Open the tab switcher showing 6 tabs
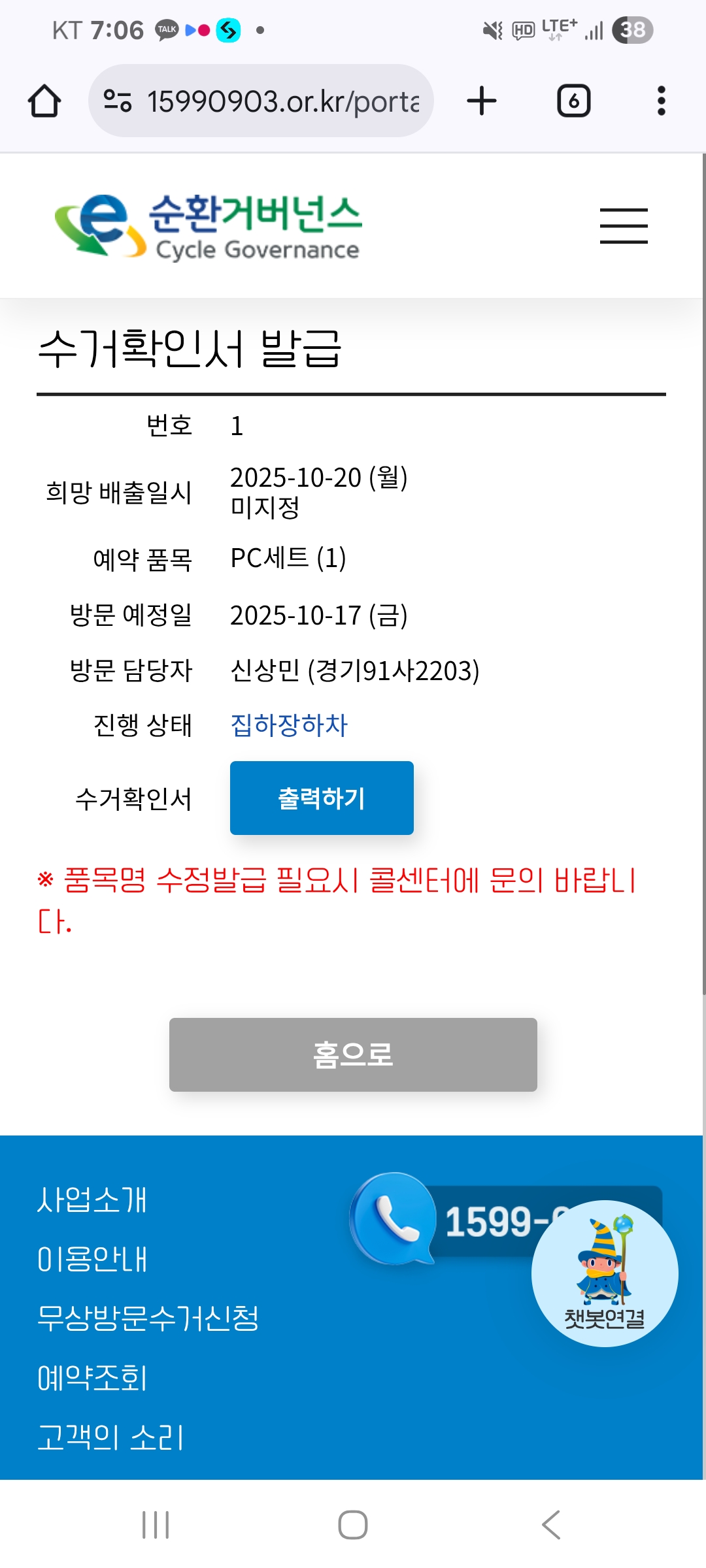 pyautogui.click(x=574, y=101)
